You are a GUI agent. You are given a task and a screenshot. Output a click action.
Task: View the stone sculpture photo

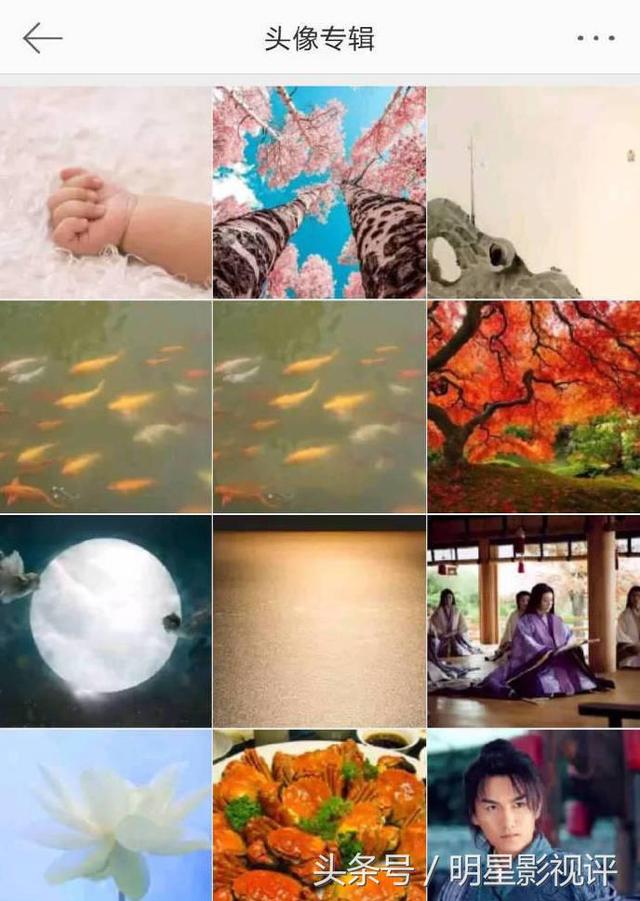533,192
